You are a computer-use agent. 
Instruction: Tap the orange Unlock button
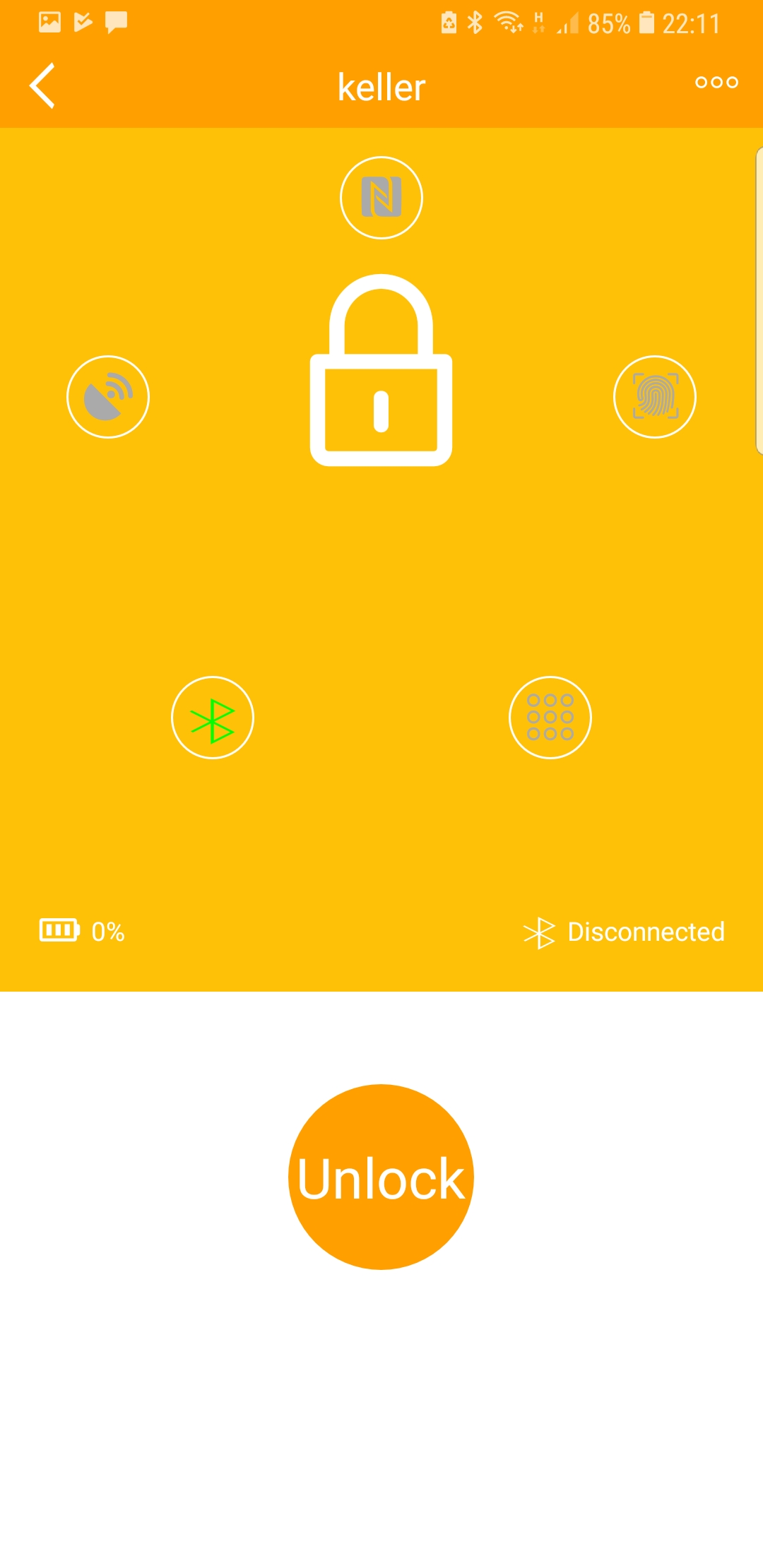pyautogui.click(x=381, y=1177)
